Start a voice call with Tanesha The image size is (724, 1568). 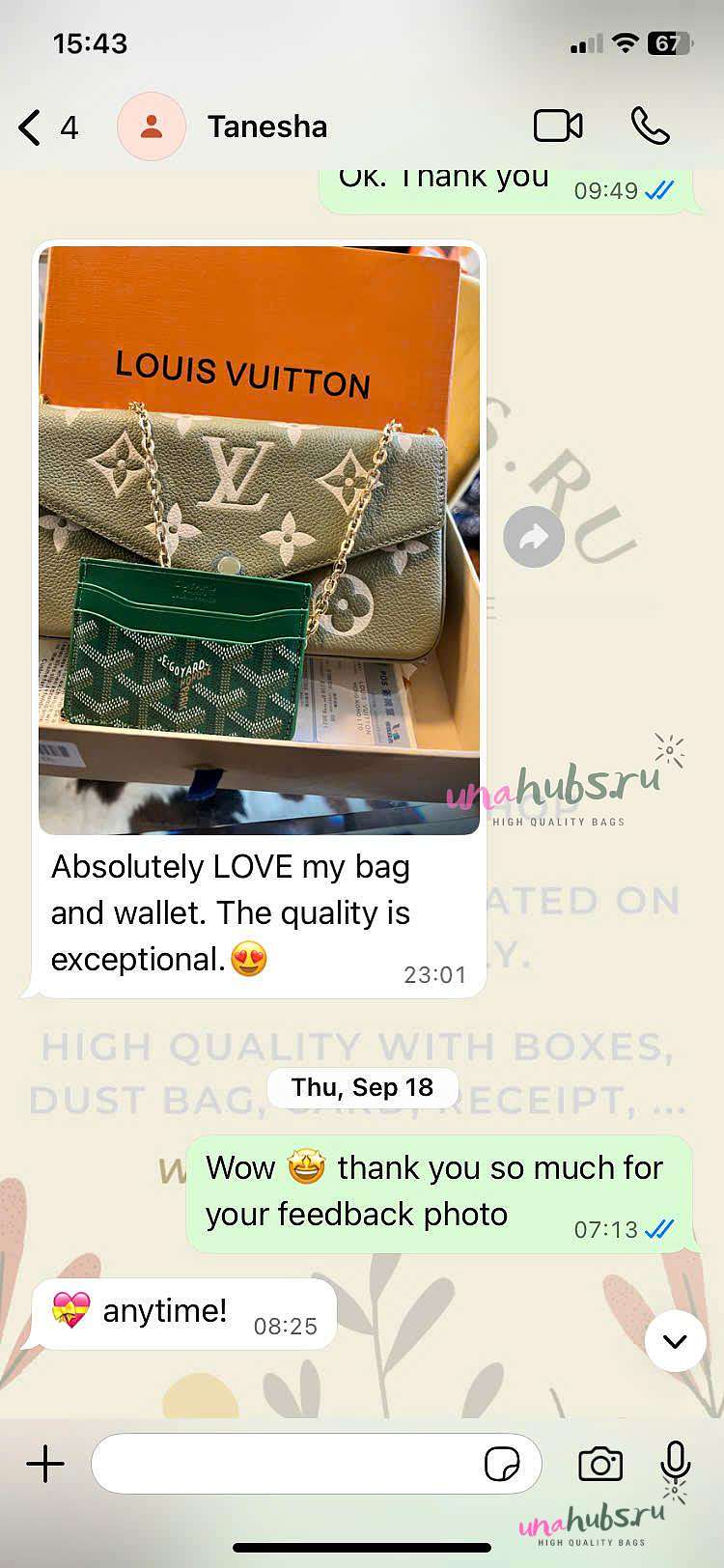[x=650, y=126]
